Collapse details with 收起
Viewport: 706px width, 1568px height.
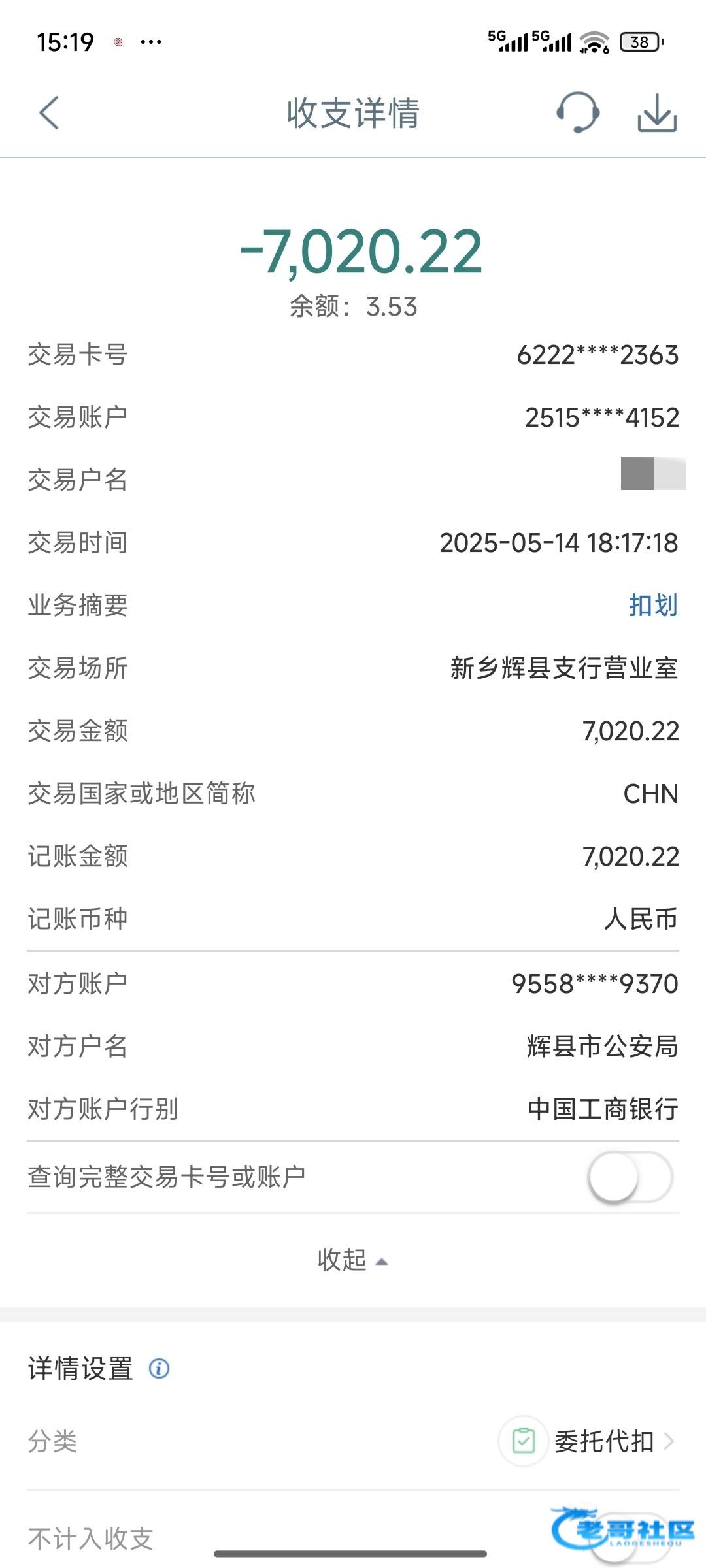(353, 1260)
